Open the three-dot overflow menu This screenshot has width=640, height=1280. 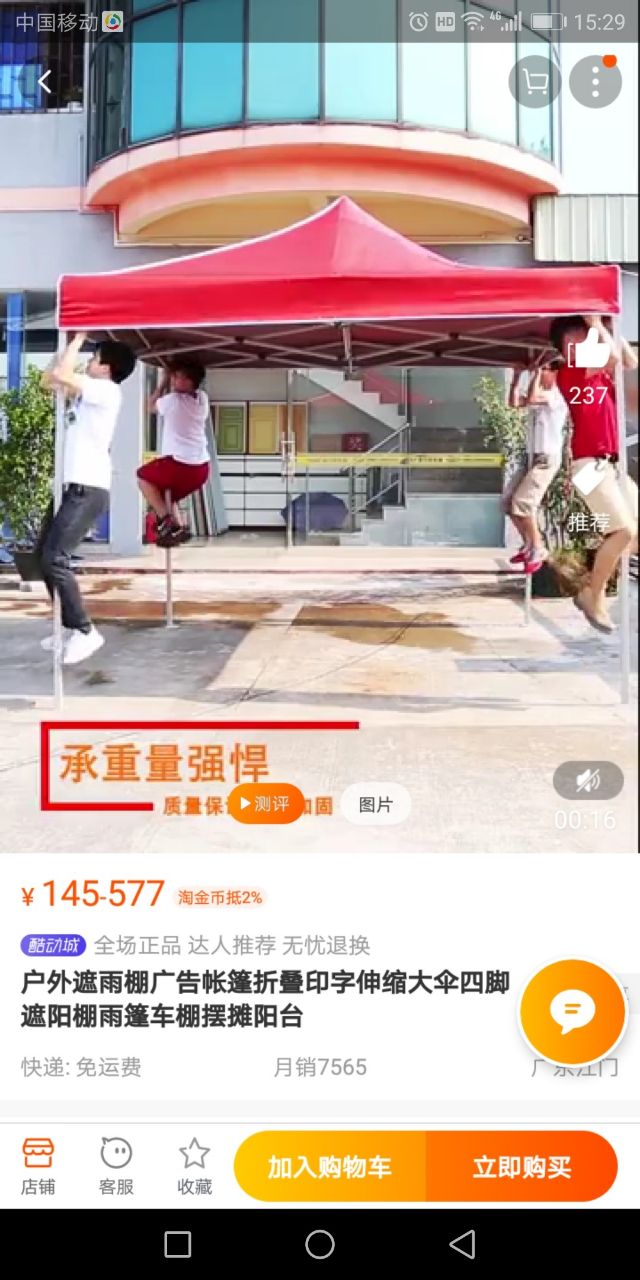595,82
